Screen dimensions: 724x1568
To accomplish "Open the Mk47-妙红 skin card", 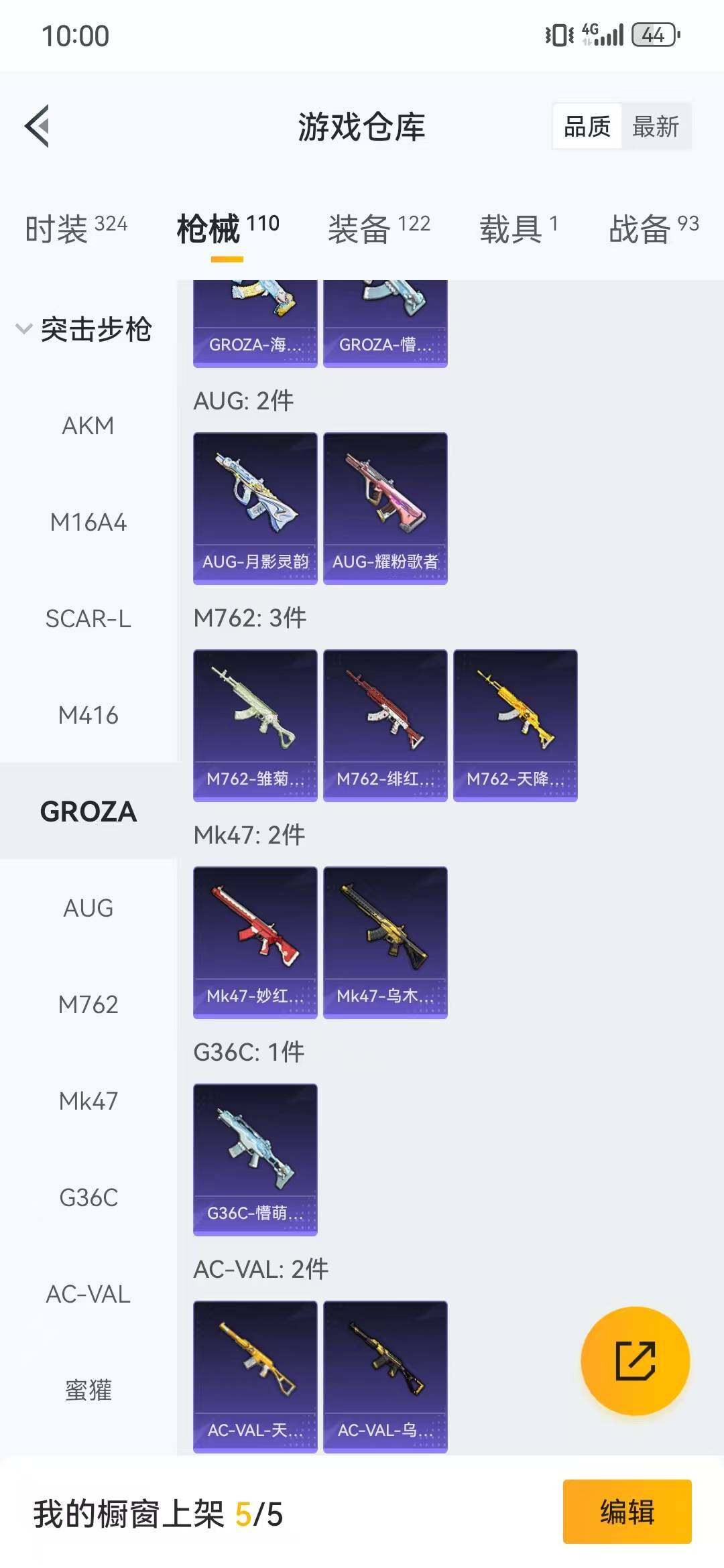I will pyautogui.click(x=255, y=942).
